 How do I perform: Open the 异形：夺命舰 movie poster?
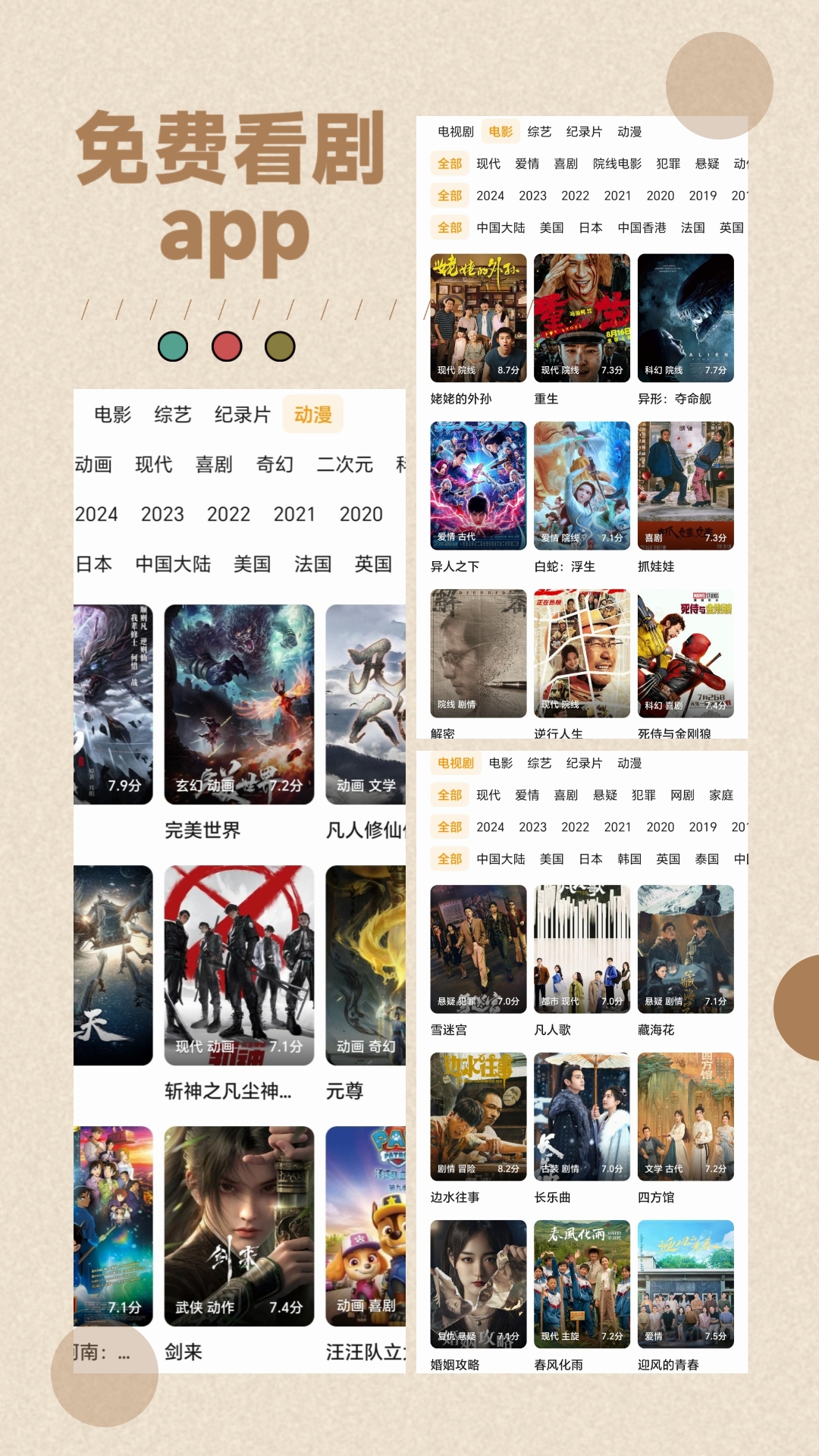pos(685,317)
